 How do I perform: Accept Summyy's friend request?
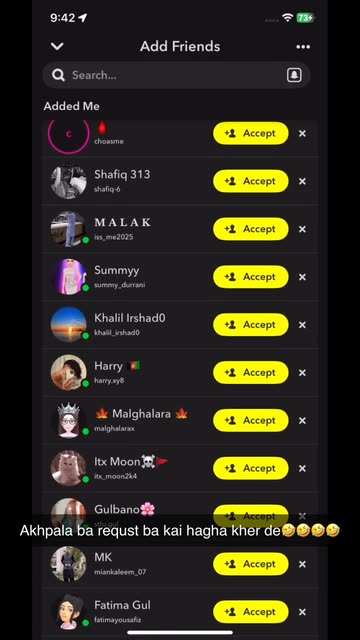(x=251, y=277)
